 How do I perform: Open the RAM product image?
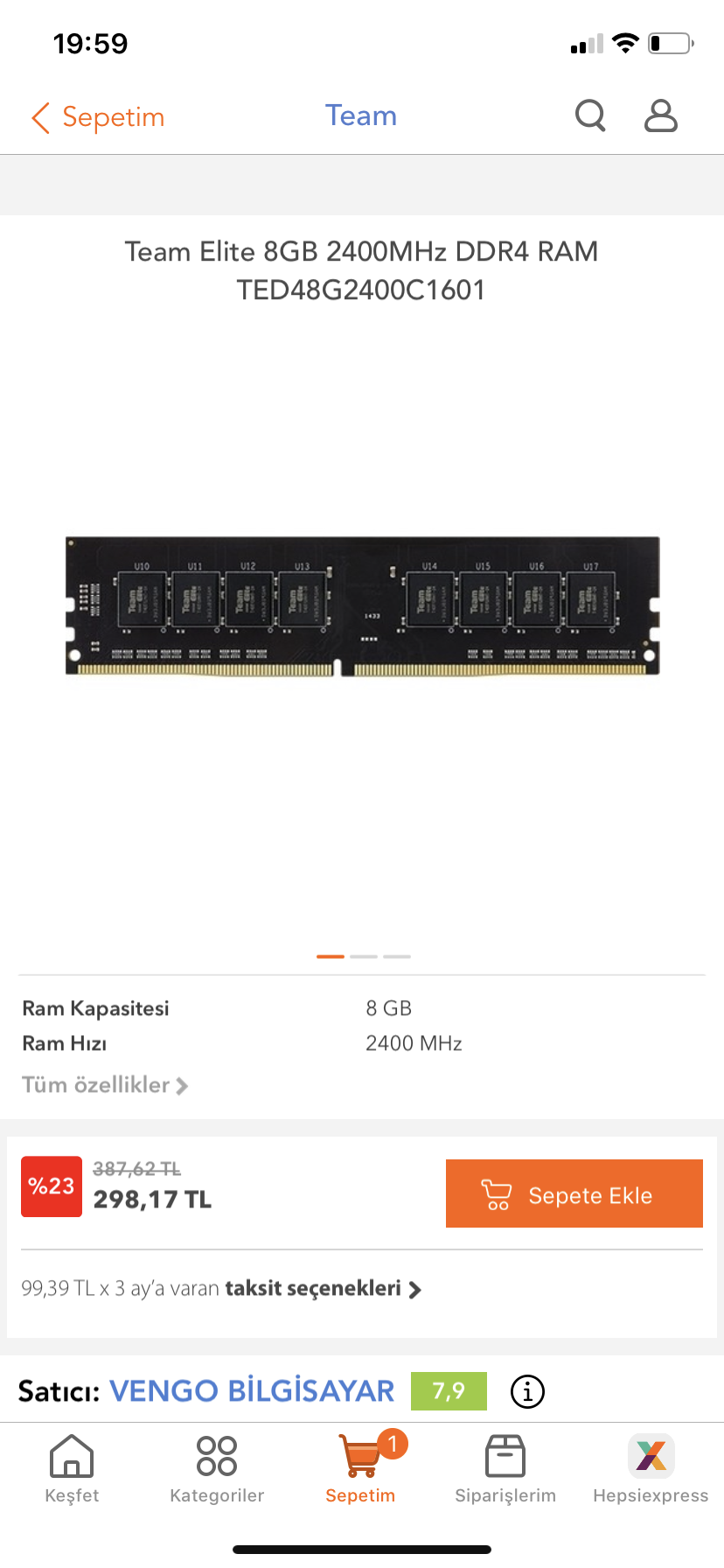click(x=362, y=605)
